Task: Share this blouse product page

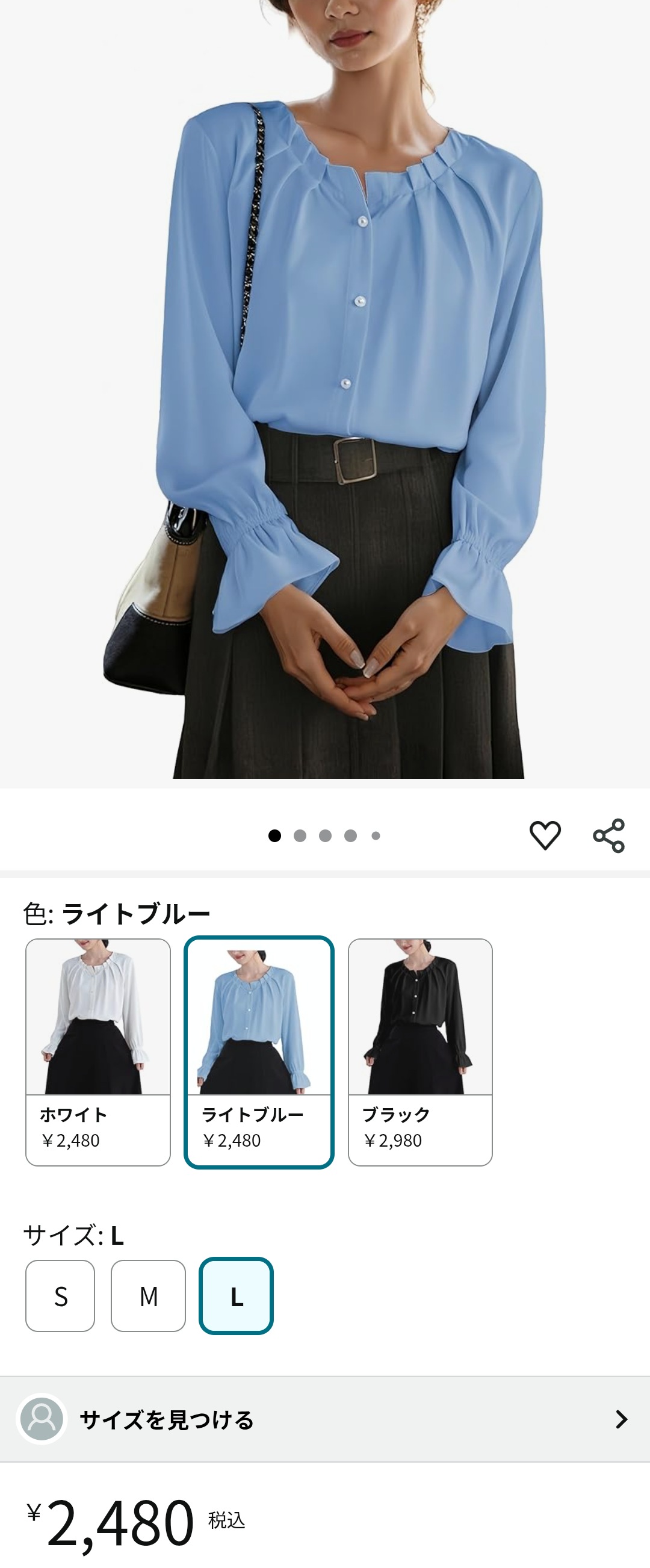Action: pyautogui.click(x=608, y=835)
